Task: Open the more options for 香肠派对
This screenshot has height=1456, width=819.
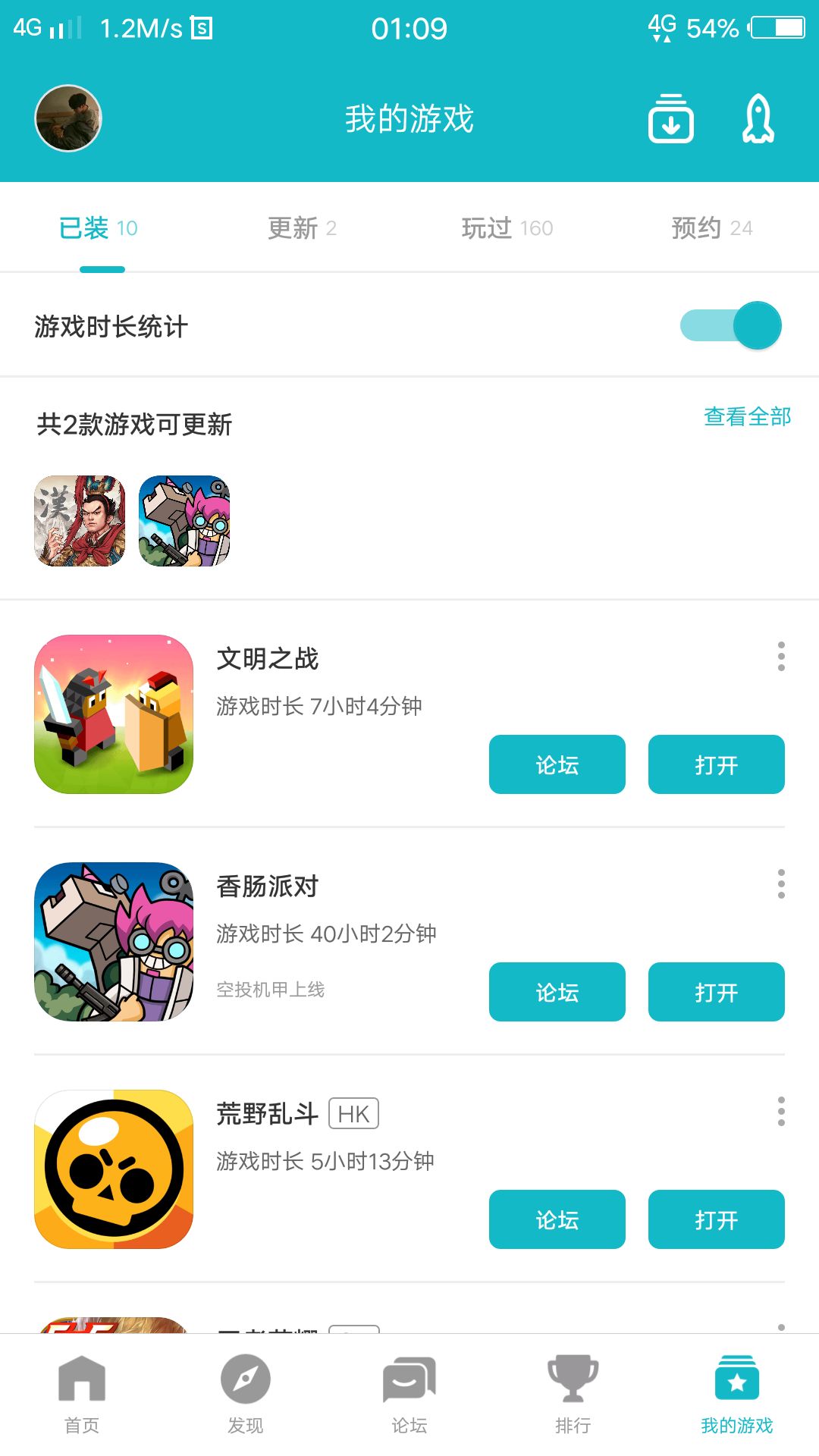Action: click(x=781, y=883)
